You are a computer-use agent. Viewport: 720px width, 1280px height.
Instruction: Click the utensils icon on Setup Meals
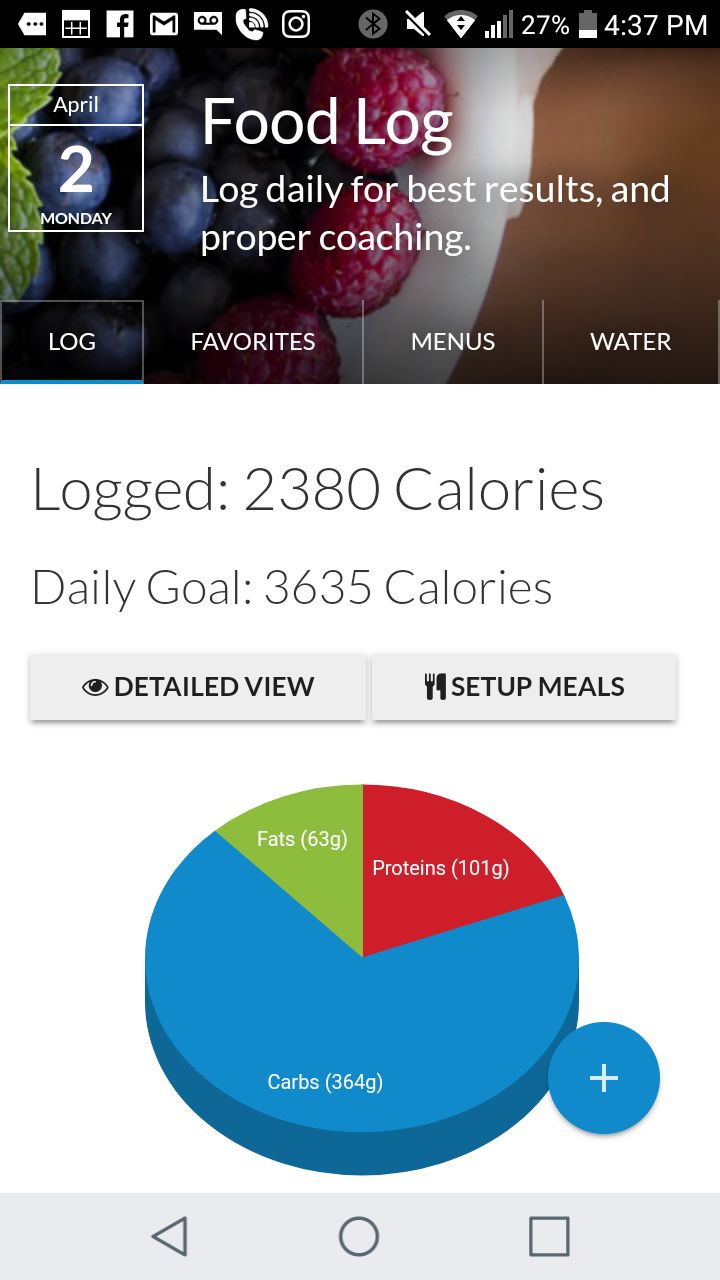coord(435,686)
